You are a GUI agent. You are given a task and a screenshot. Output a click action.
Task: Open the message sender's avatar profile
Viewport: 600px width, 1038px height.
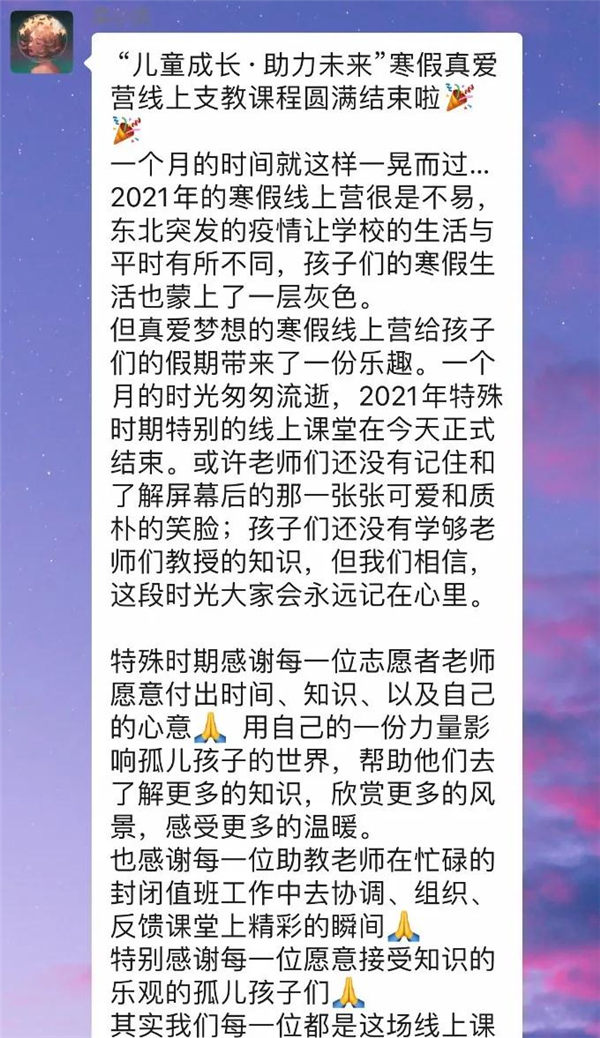pos(42,42)
